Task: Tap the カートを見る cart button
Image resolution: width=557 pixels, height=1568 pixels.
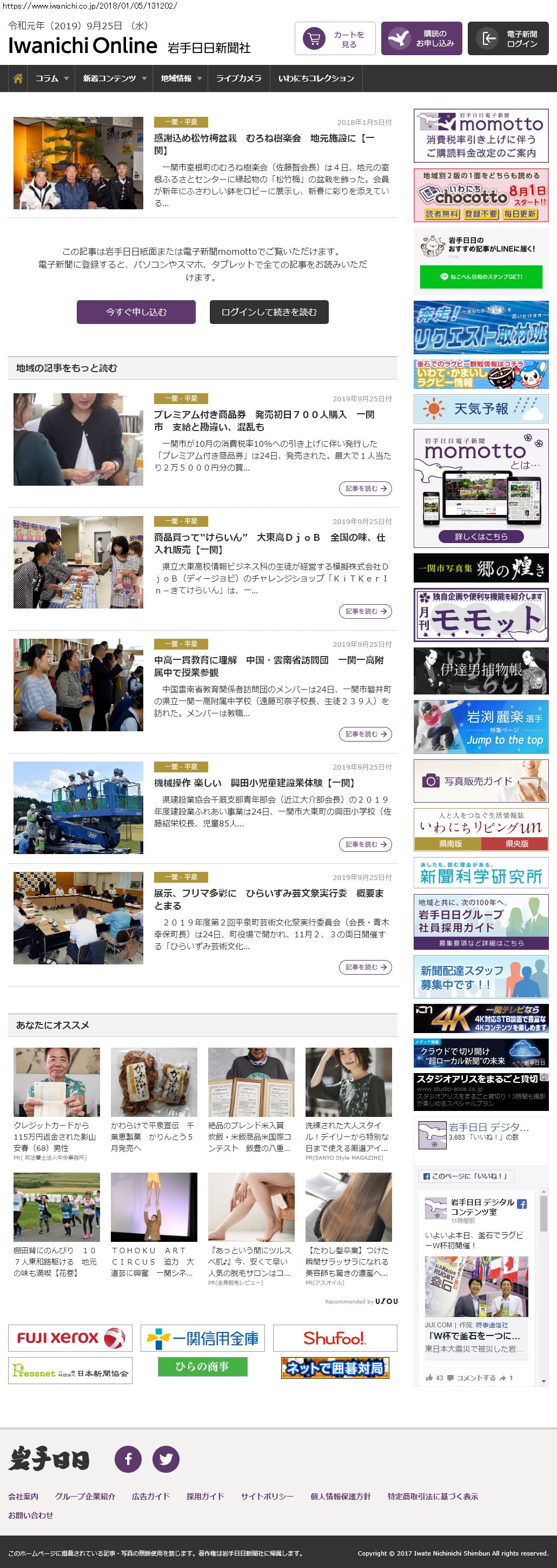Action: [x=335, y=39]
